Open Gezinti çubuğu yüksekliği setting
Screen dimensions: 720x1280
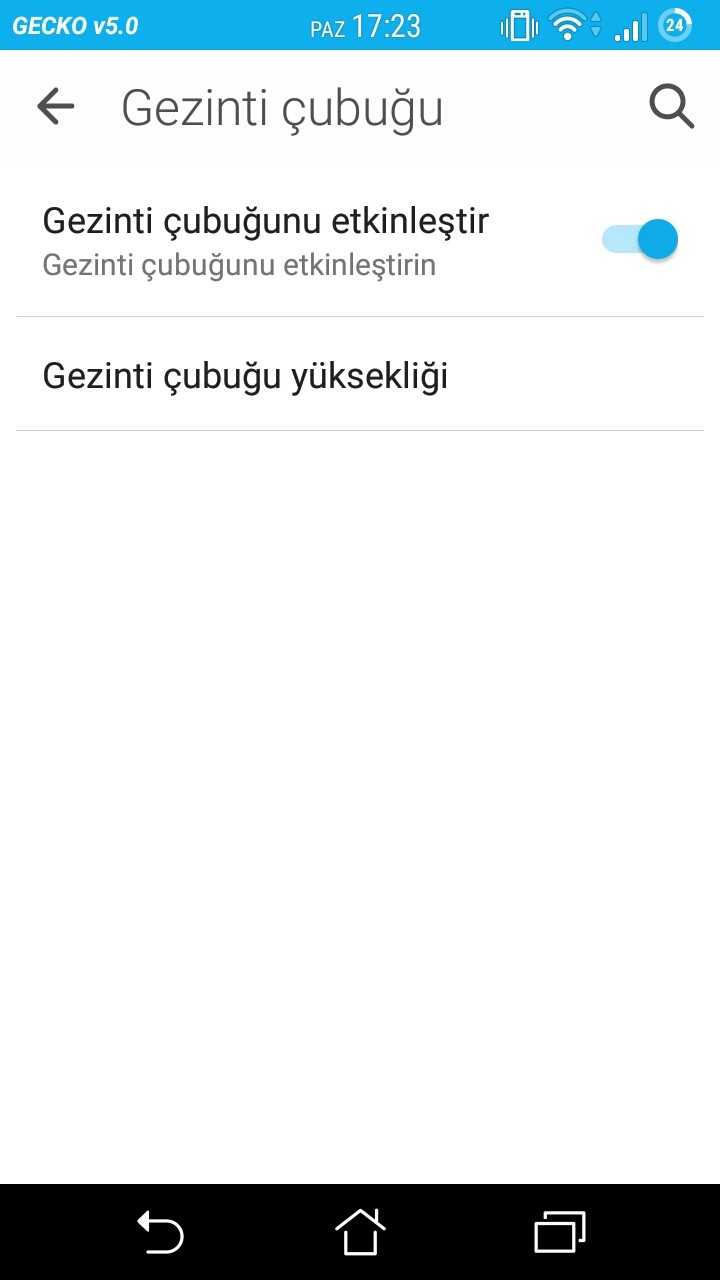tap(245, 376)
